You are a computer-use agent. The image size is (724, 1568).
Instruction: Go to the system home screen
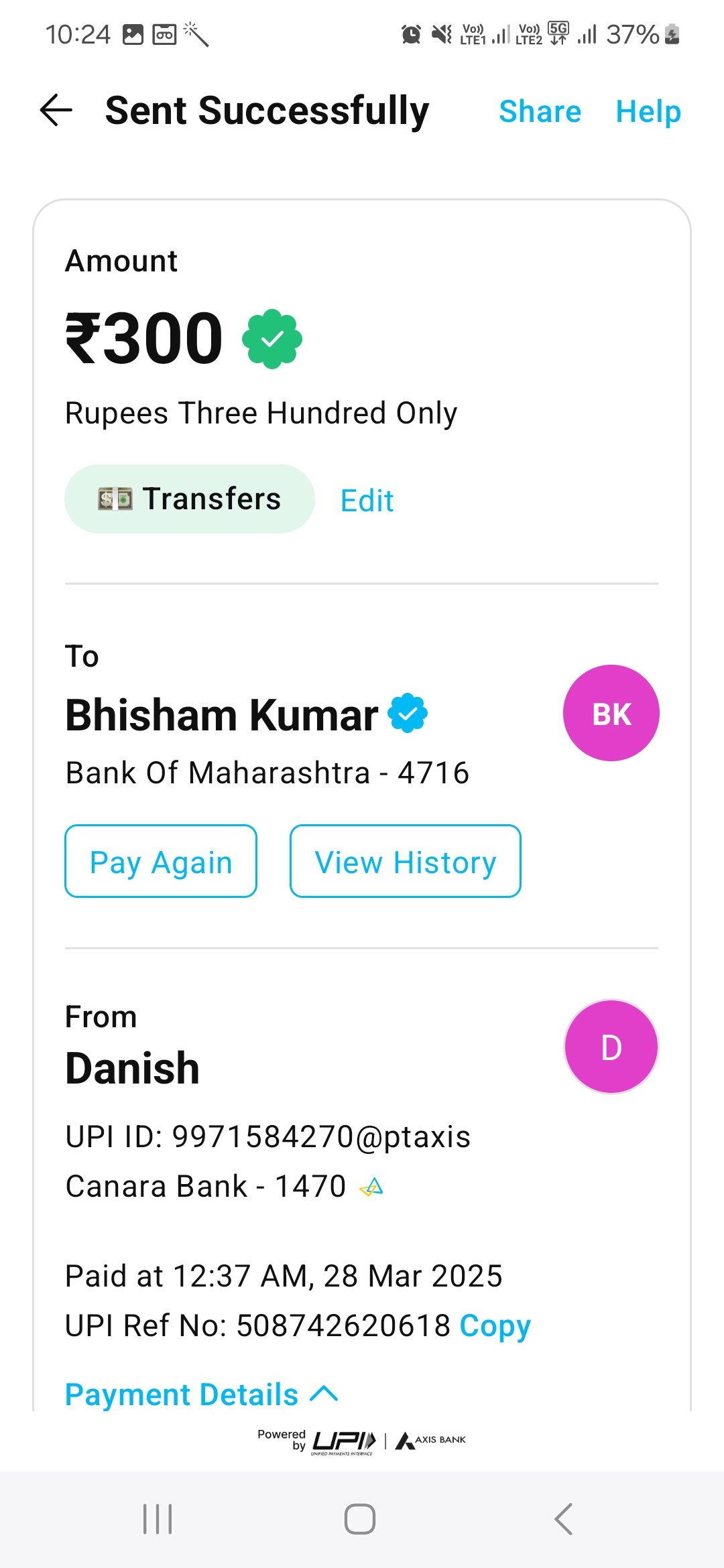pyautogui.click(x=360, y=1519)
